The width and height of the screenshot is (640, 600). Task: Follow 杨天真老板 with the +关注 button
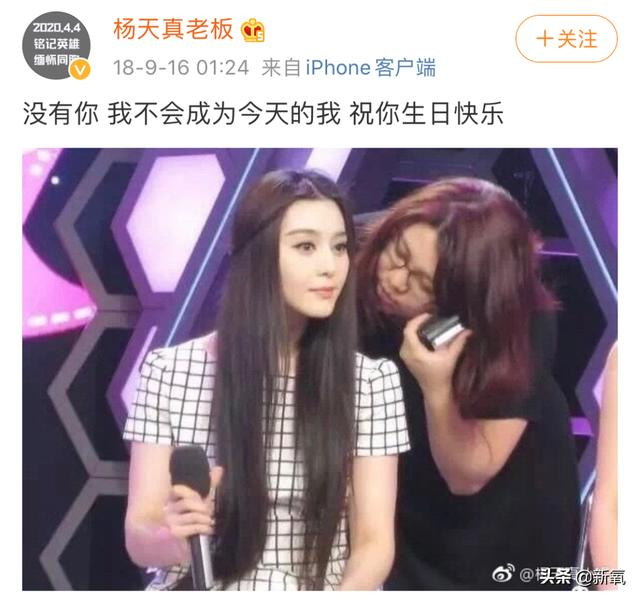[x=566, y=39]
